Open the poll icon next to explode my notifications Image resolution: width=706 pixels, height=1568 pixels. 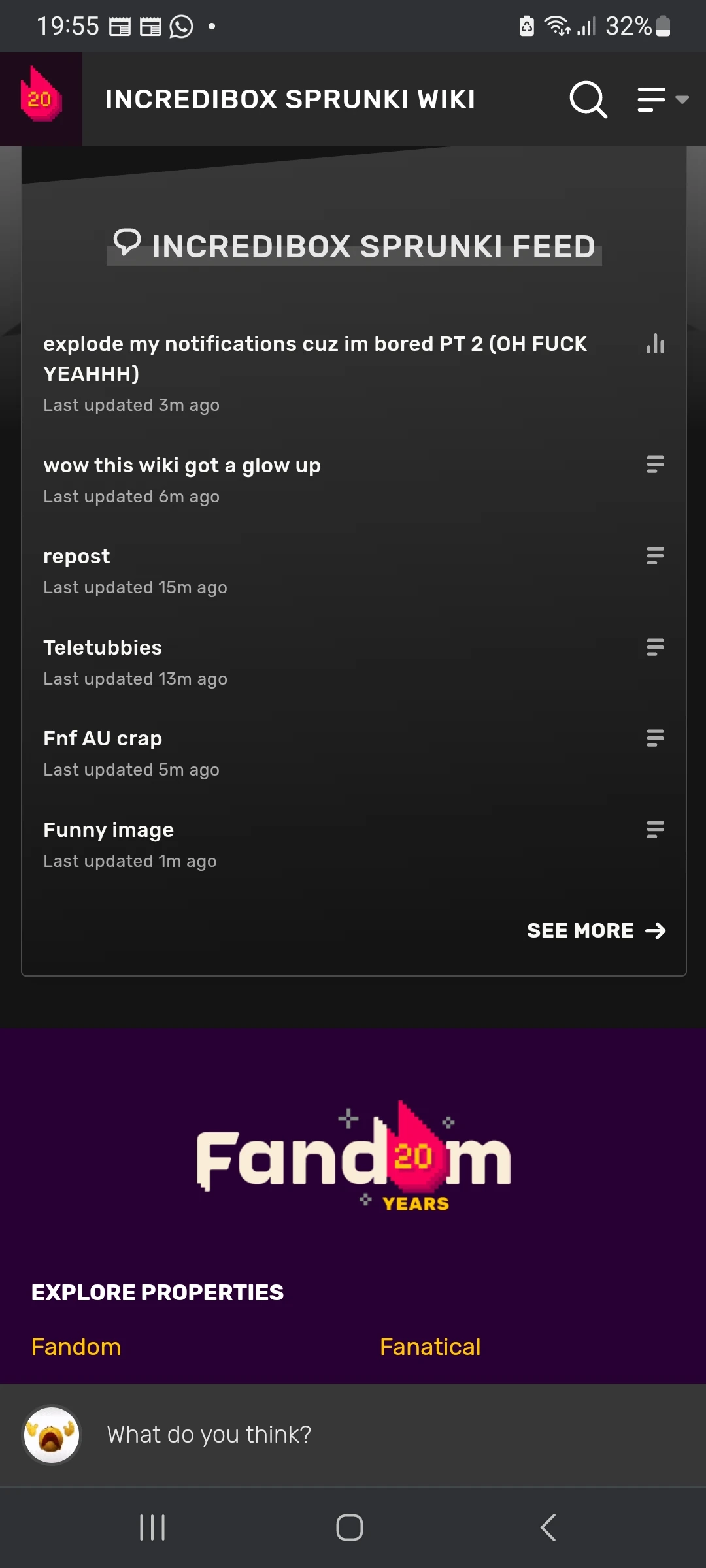(x=654, y=344)
